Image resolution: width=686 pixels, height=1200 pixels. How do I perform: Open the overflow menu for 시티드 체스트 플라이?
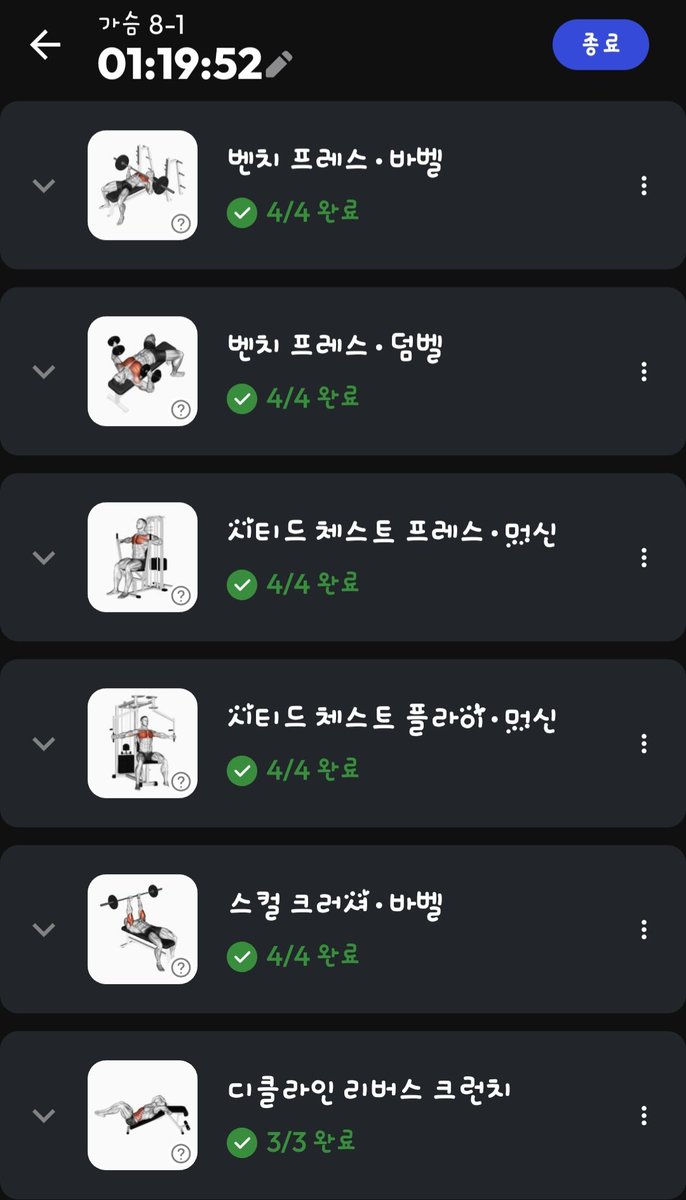click(x=644, y=743)
